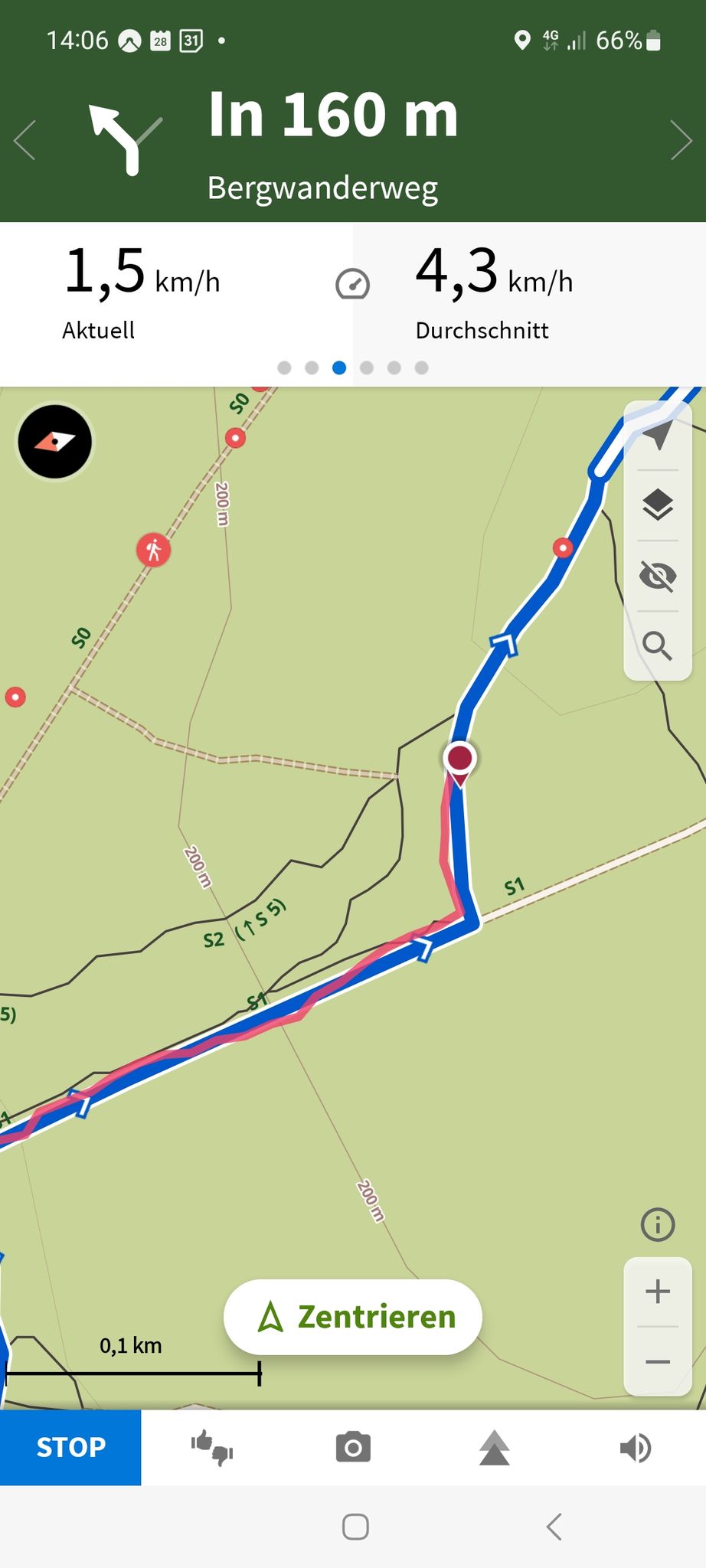Toggle voice guidance speaker icon
Screen dimensions: 706x1568
[636, 1448]
